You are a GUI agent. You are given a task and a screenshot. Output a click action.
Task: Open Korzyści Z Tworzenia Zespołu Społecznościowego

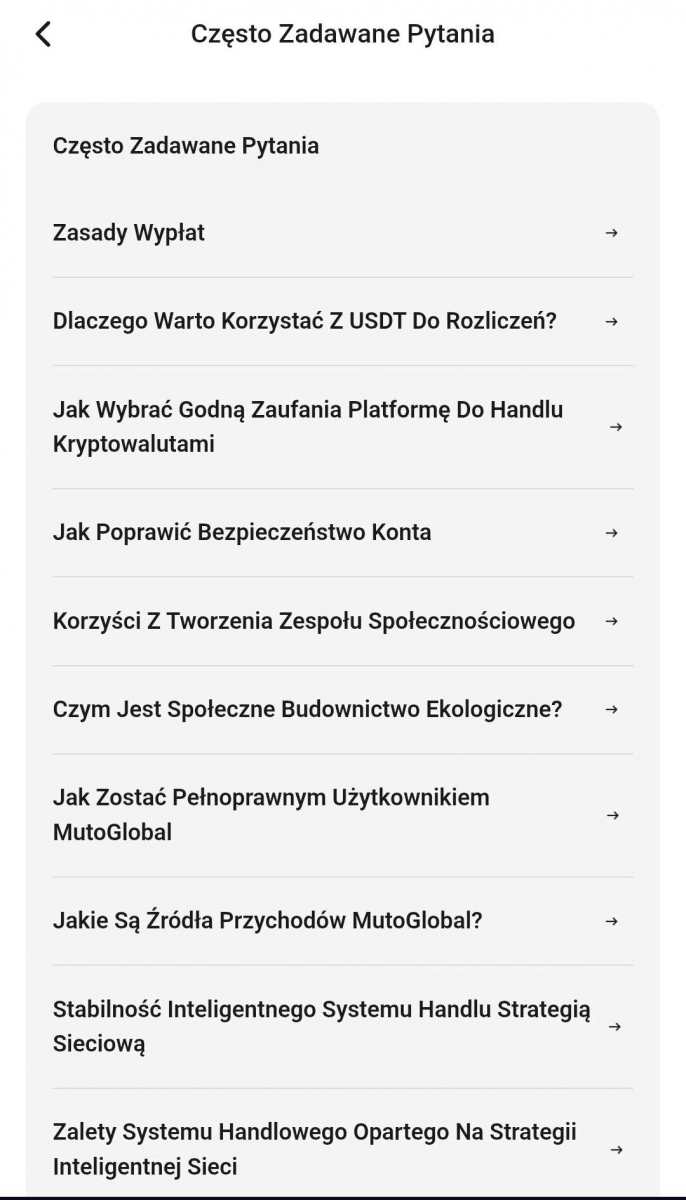(x=342, y=621)
